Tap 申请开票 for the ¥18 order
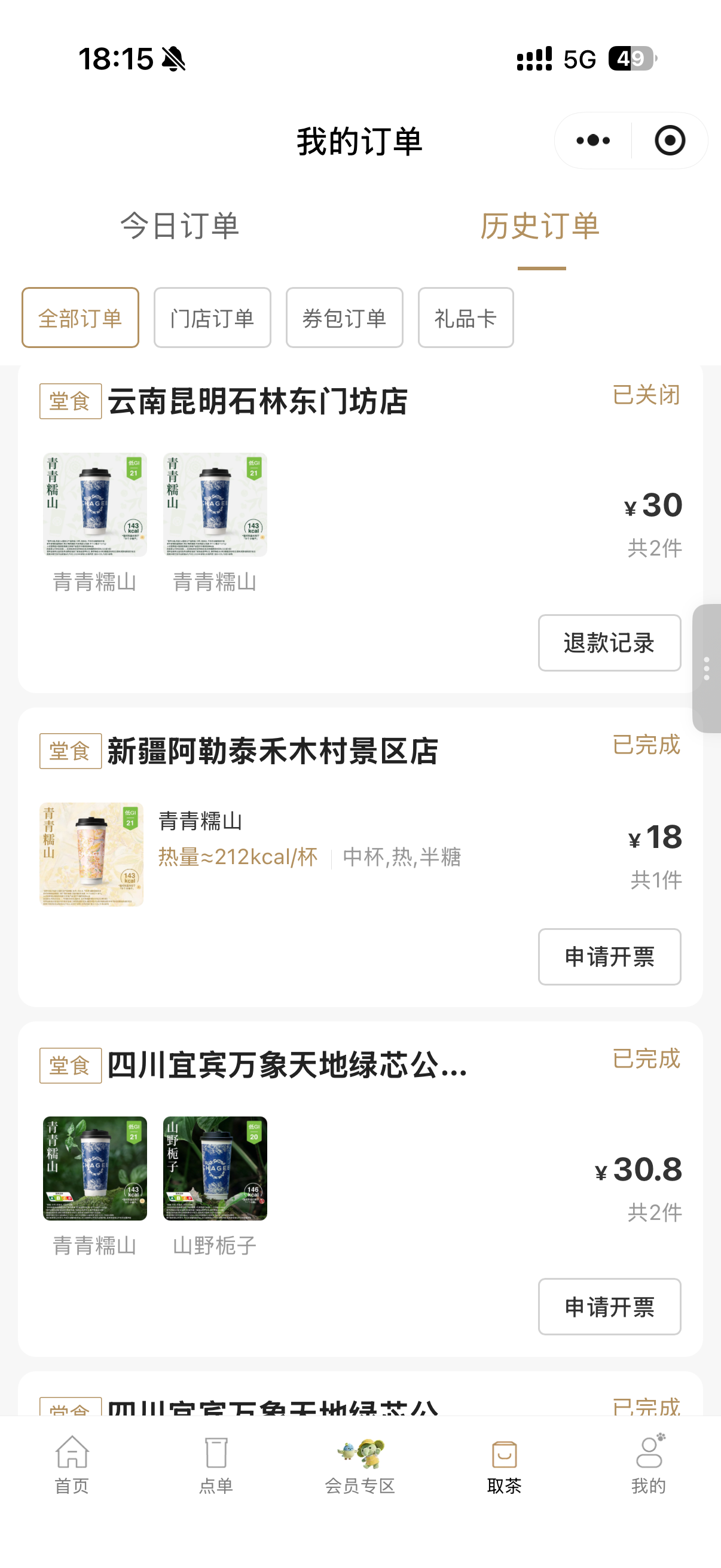Image resolution: width=721 pixels, height=1568 pixels. [x=609, y=957]
